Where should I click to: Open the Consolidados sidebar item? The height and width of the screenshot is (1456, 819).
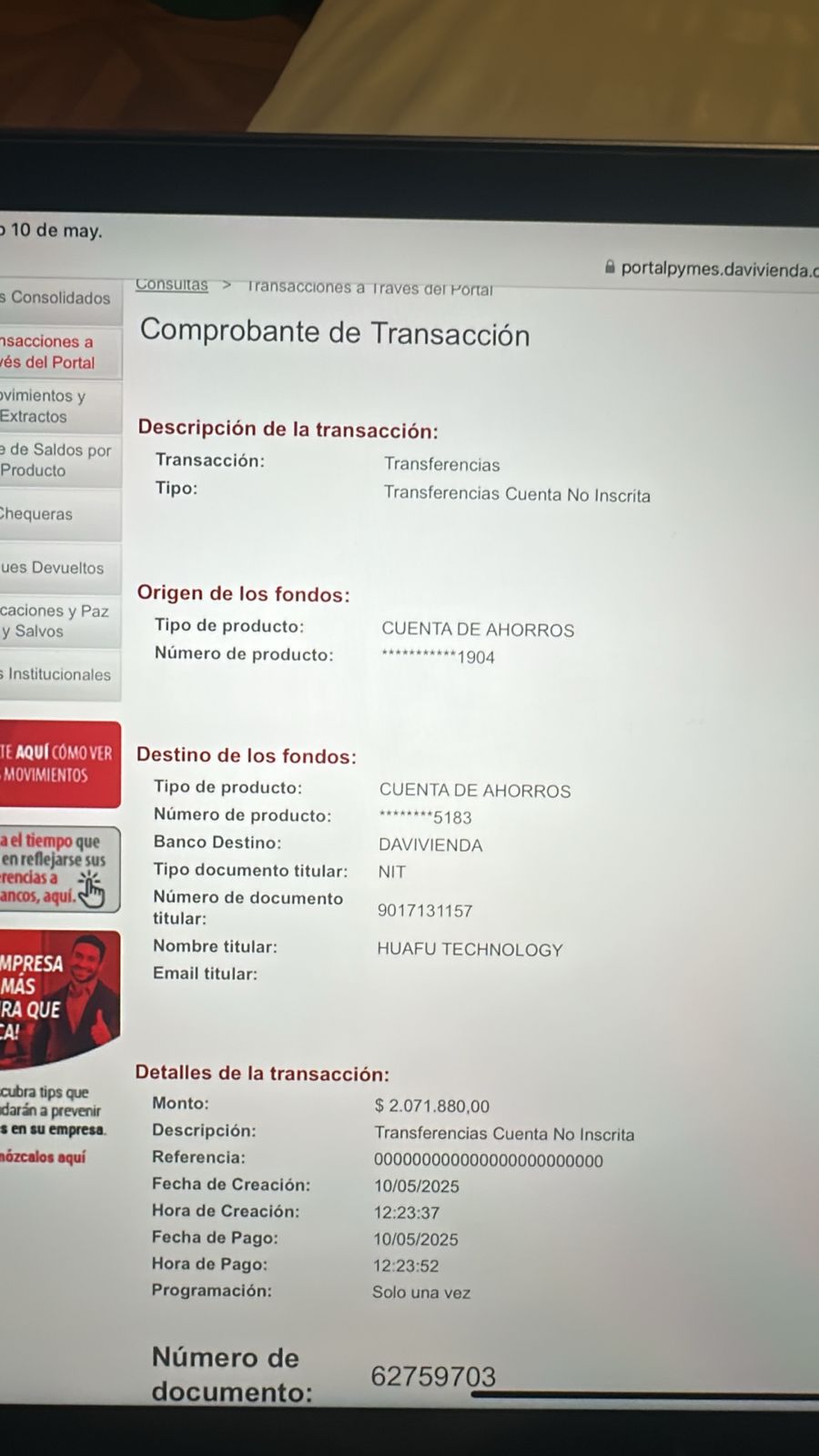tap(60, 300)
